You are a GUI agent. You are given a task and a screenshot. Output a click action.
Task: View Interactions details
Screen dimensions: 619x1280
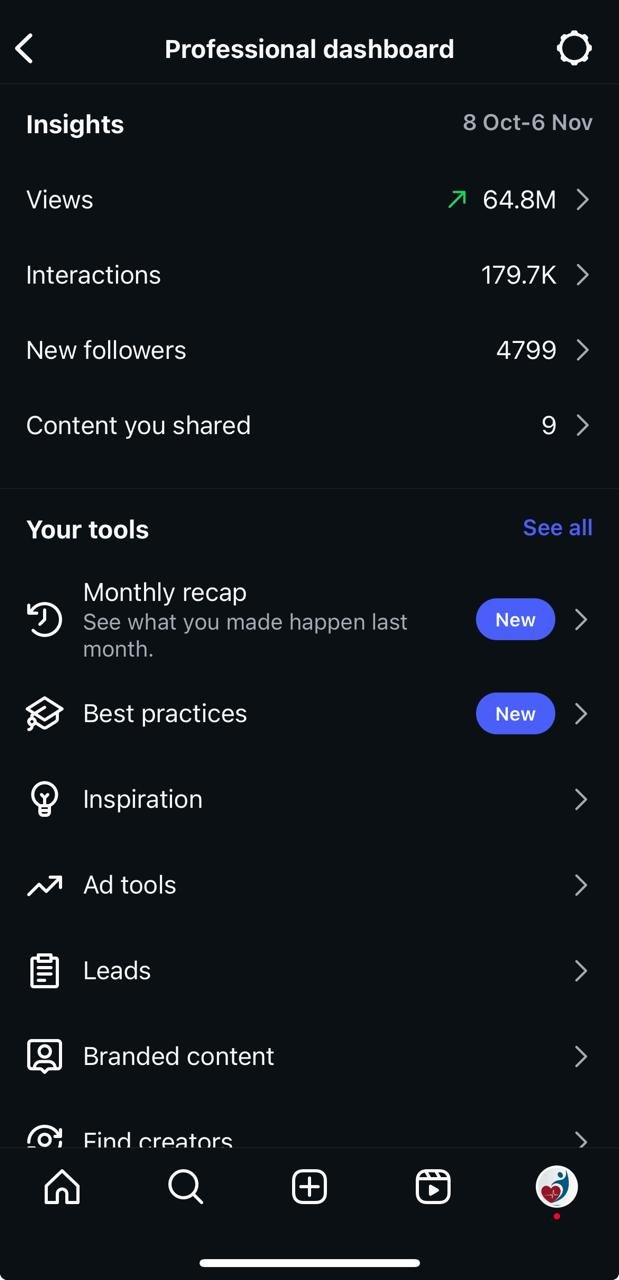tap(309, 275)
